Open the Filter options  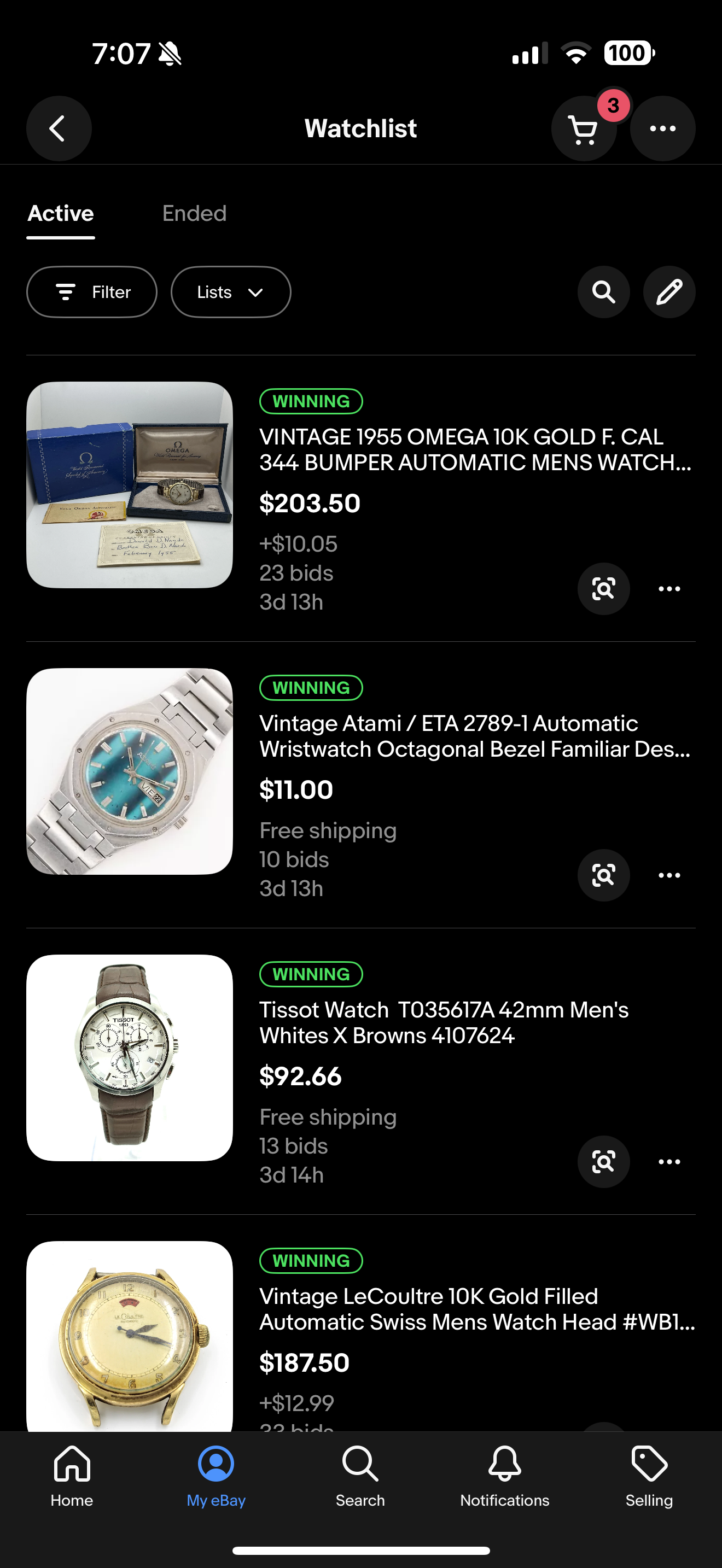(x=92, y=292)
